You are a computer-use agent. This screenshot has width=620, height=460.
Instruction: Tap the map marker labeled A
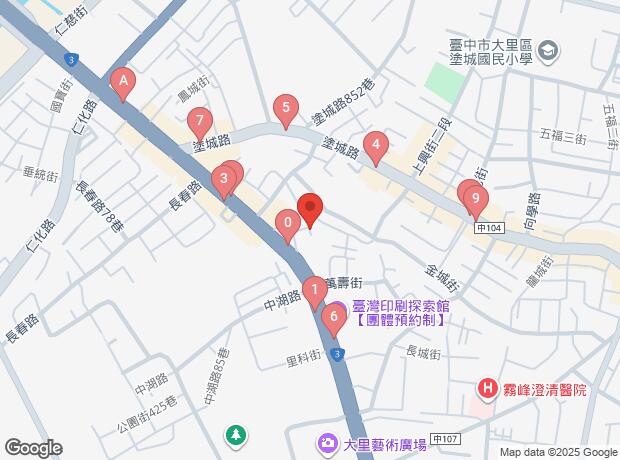pos(123,80)
